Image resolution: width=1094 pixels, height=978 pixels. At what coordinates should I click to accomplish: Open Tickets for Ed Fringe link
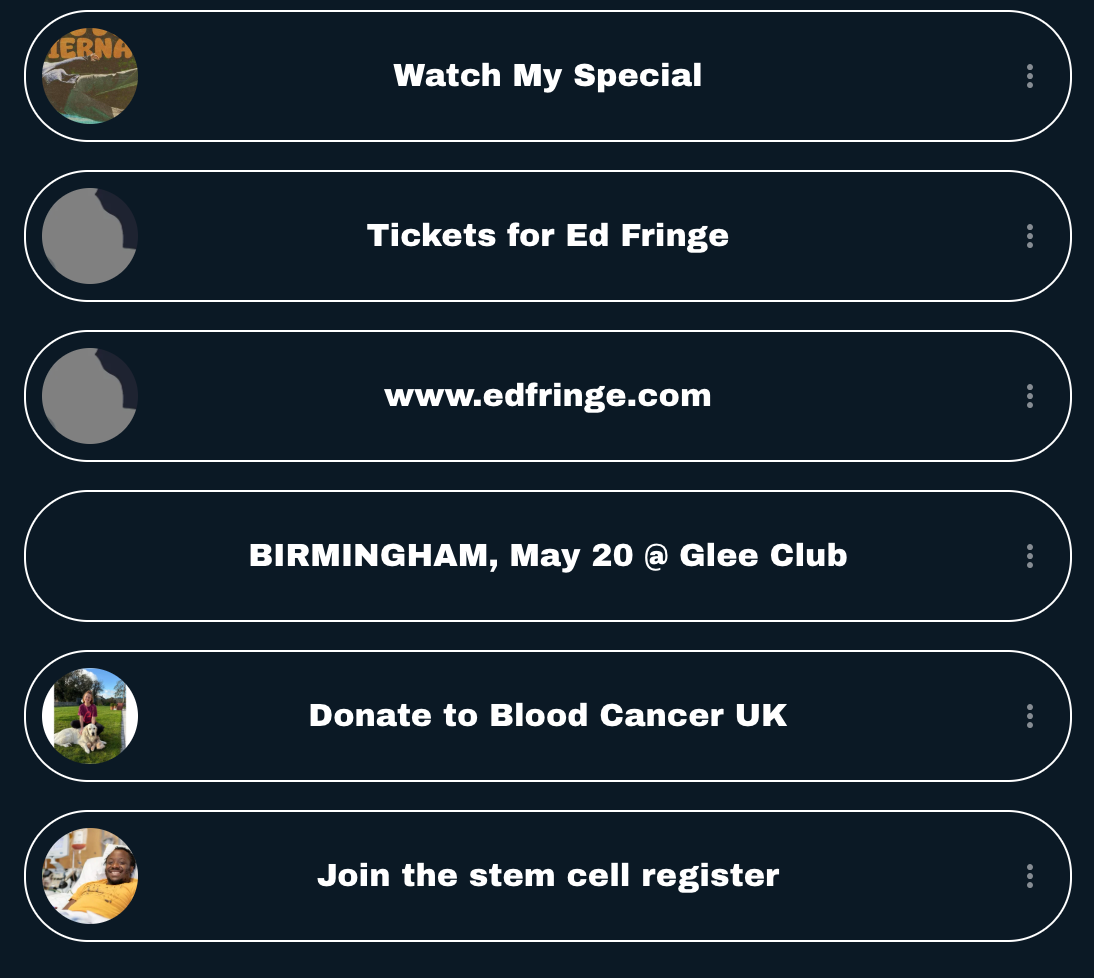[548, 236]
